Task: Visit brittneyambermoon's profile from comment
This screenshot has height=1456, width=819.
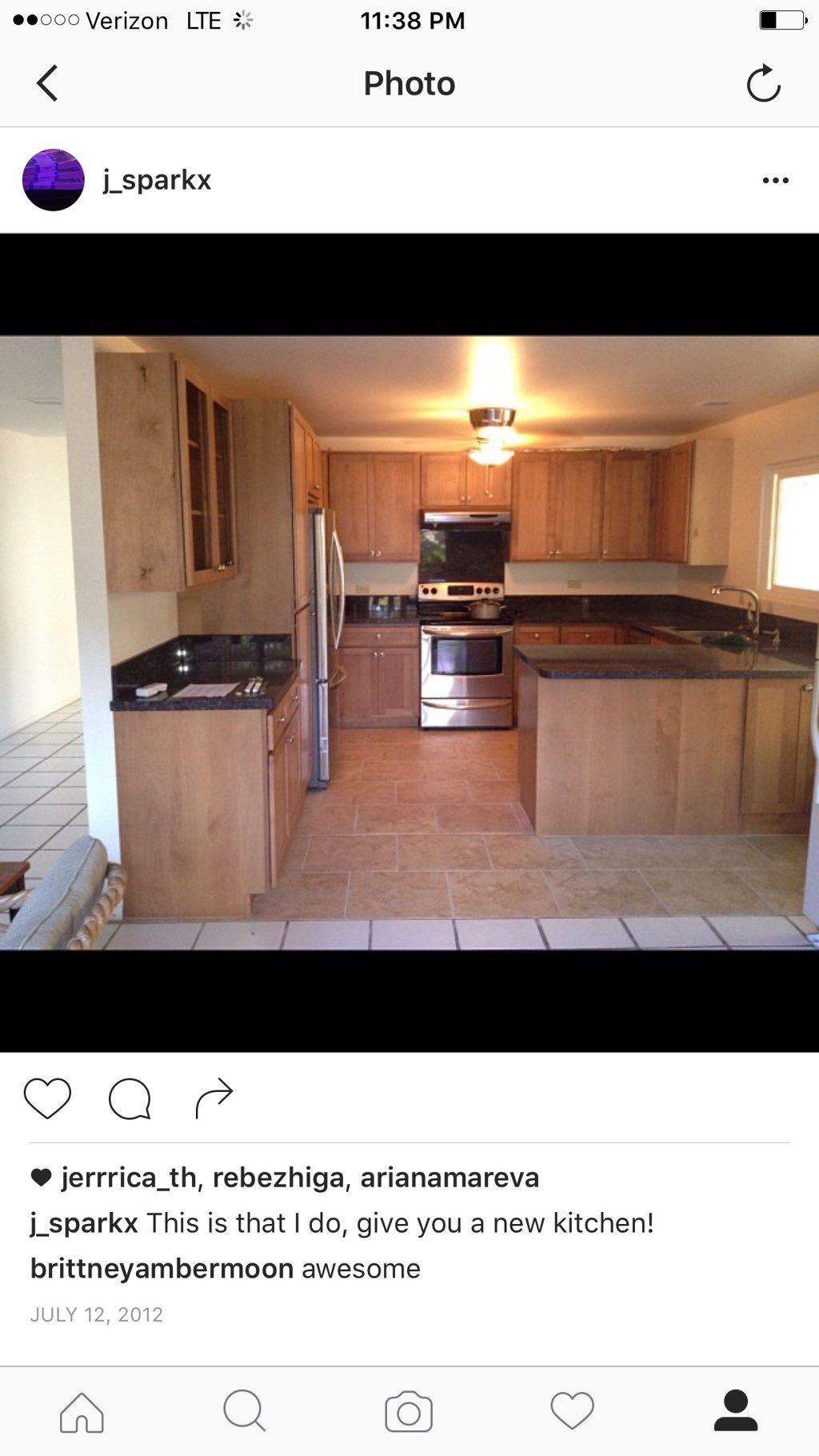Action: 162,1269
